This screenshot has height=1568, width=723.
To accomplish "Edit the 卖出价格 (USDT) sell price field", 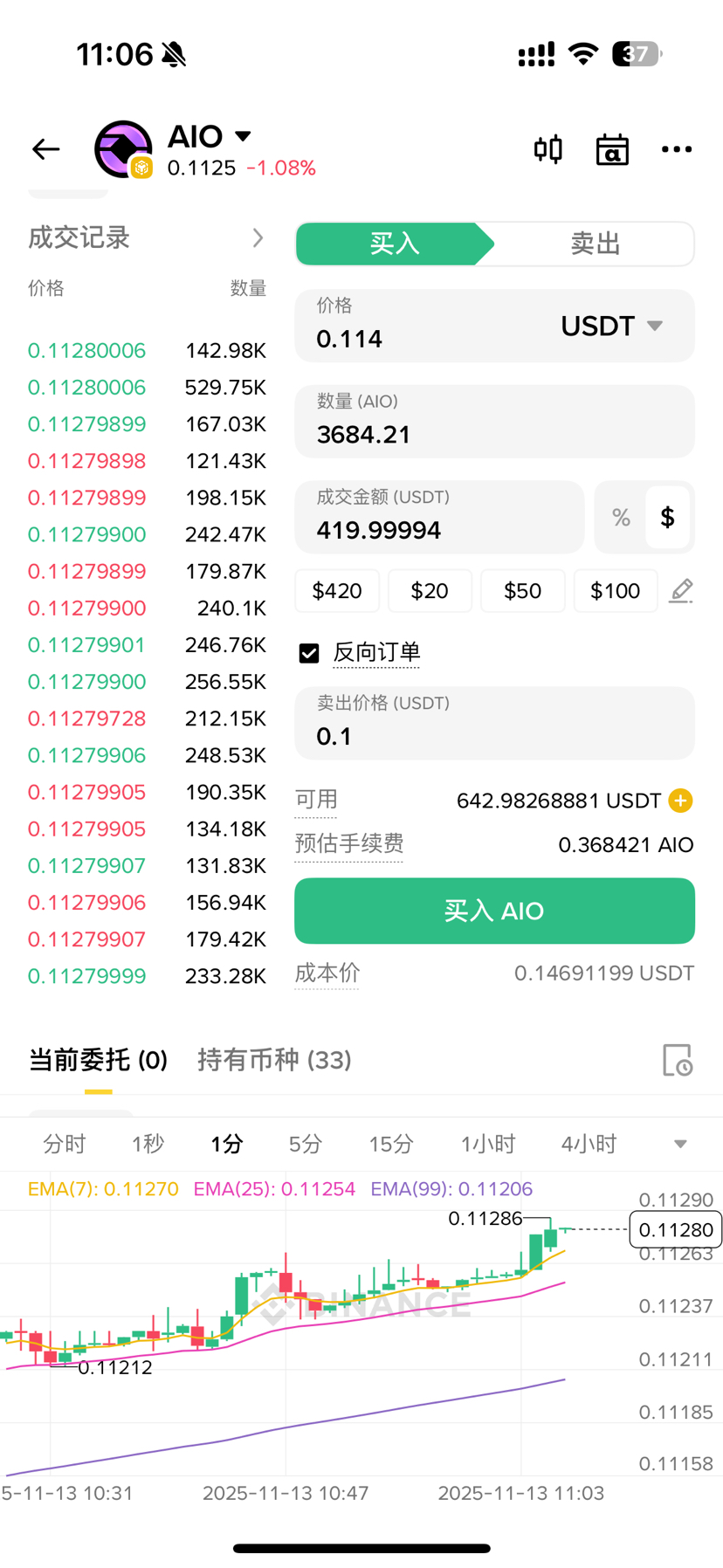I will (x=493, y=735).
